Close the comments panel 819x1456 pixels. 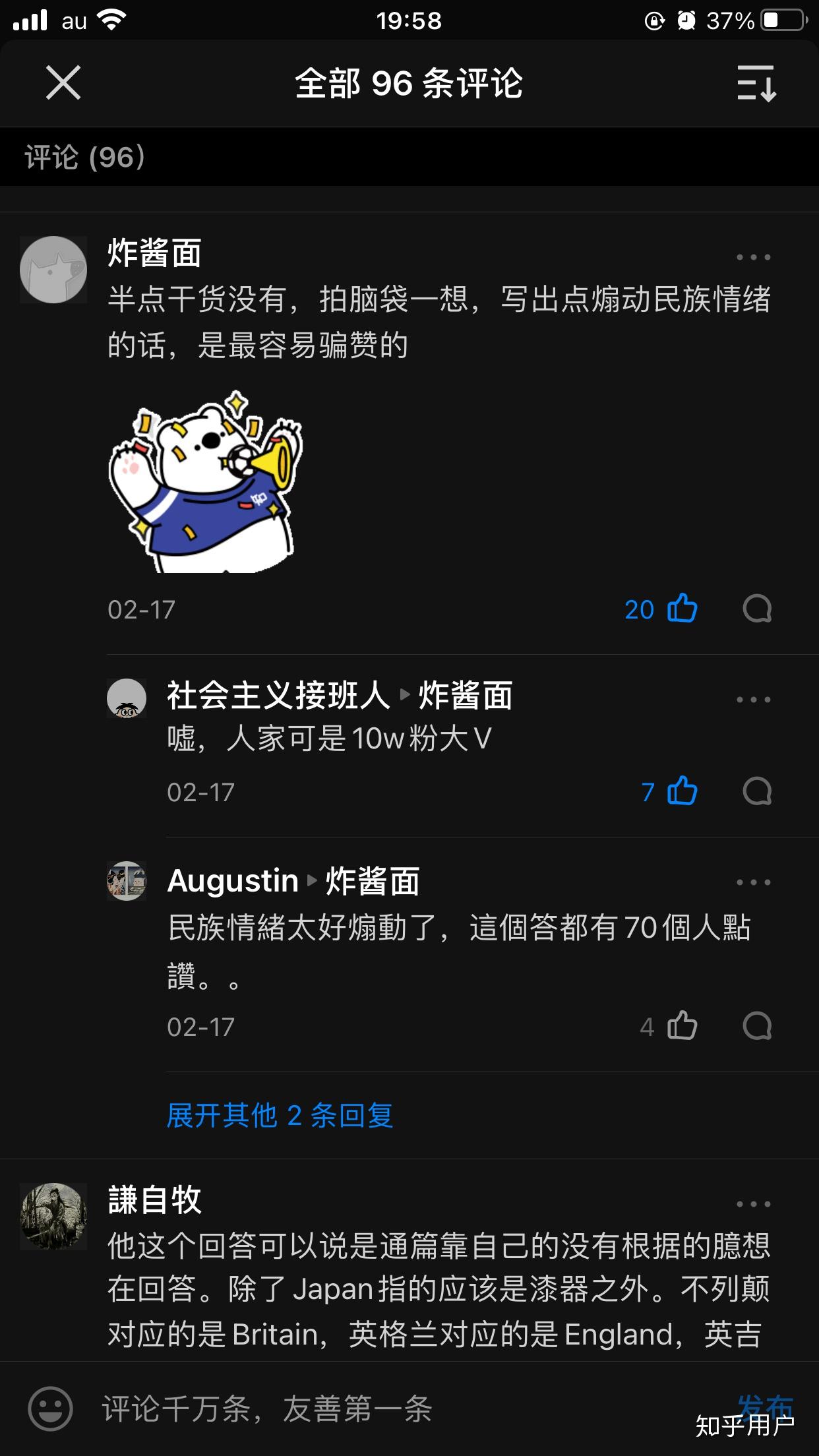(63, 83)
